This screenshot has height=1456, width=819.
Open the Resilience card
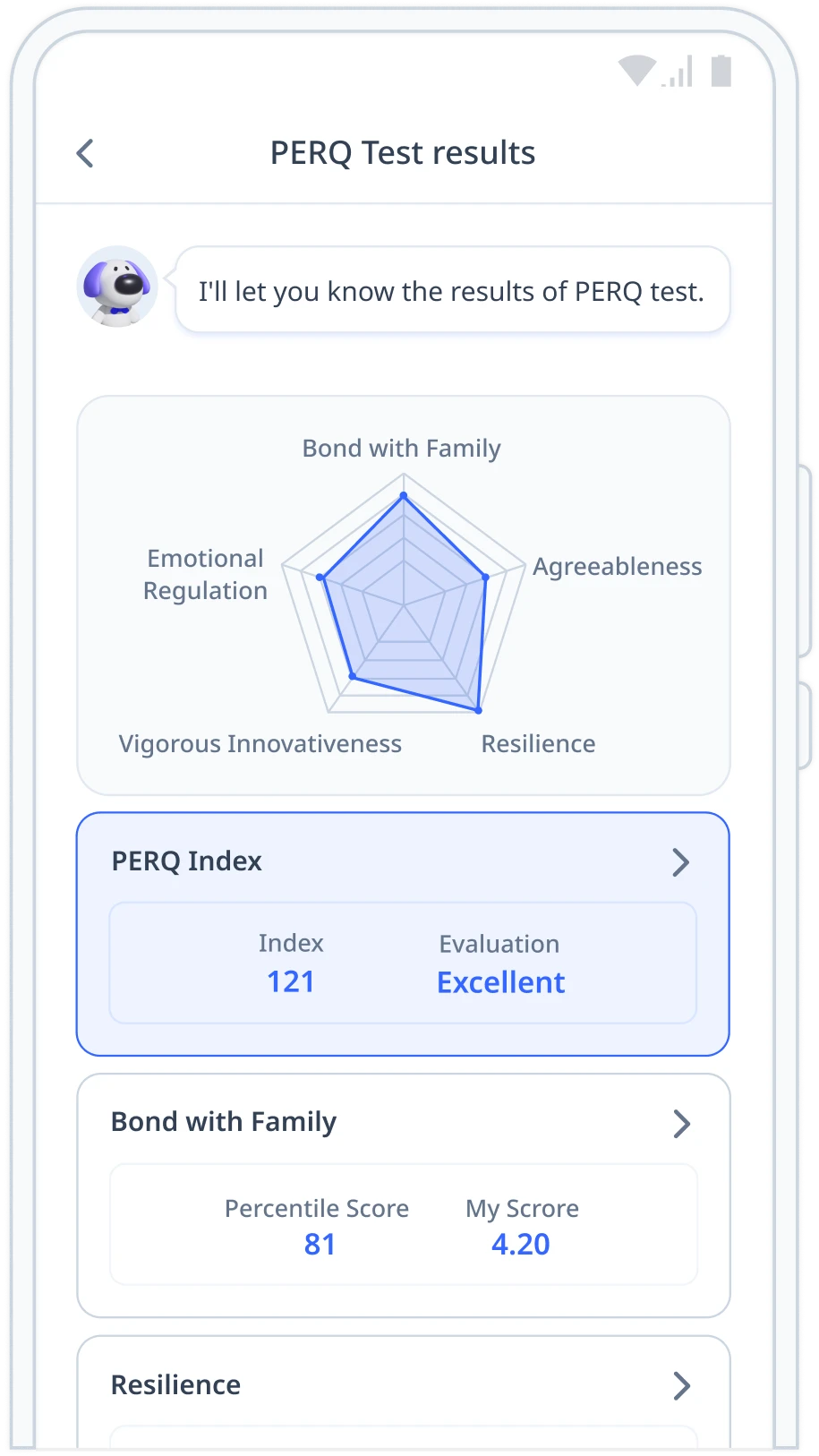coord(403,1392)
